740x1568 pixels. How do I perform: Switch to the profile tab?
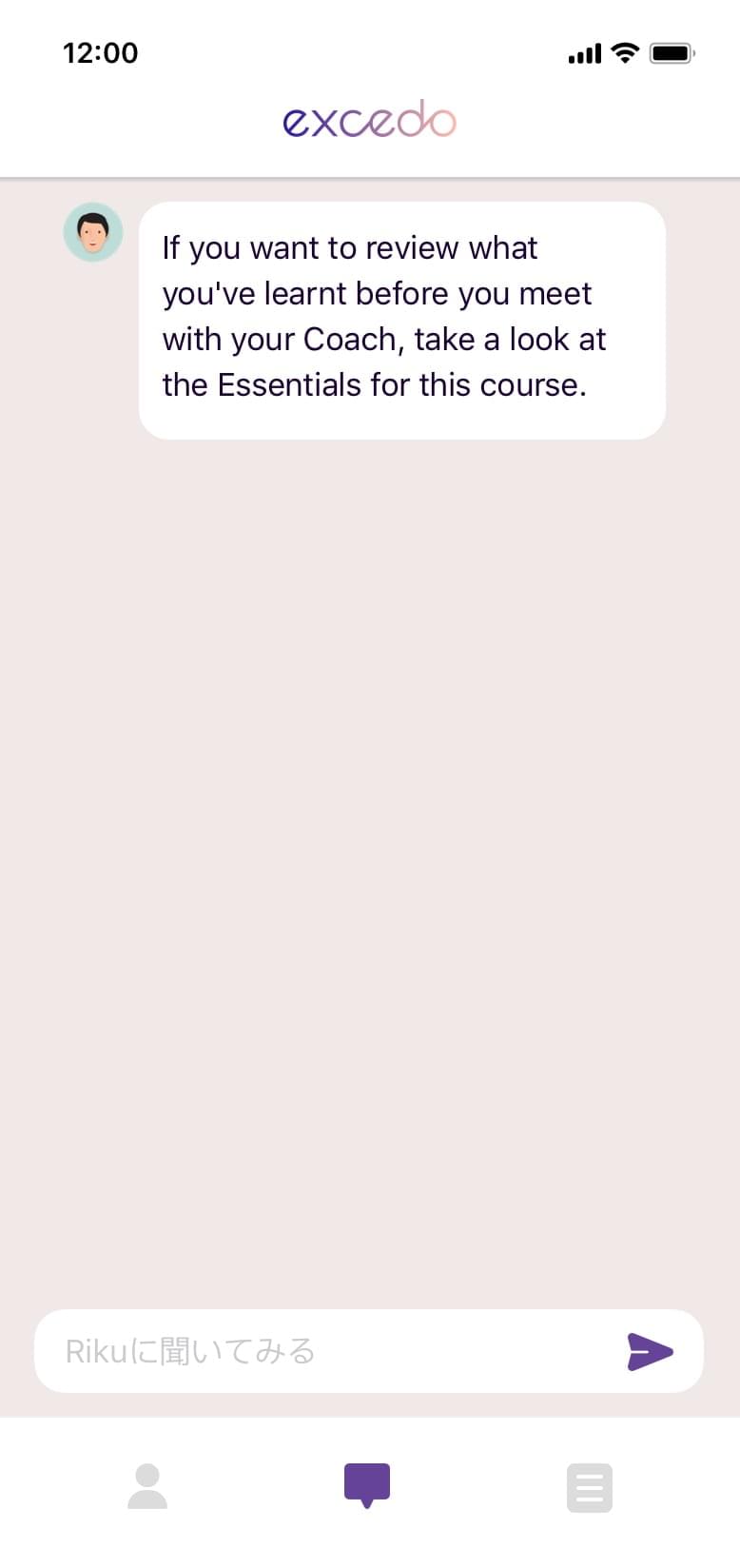pyautogui.click(x=147, y=1486)
